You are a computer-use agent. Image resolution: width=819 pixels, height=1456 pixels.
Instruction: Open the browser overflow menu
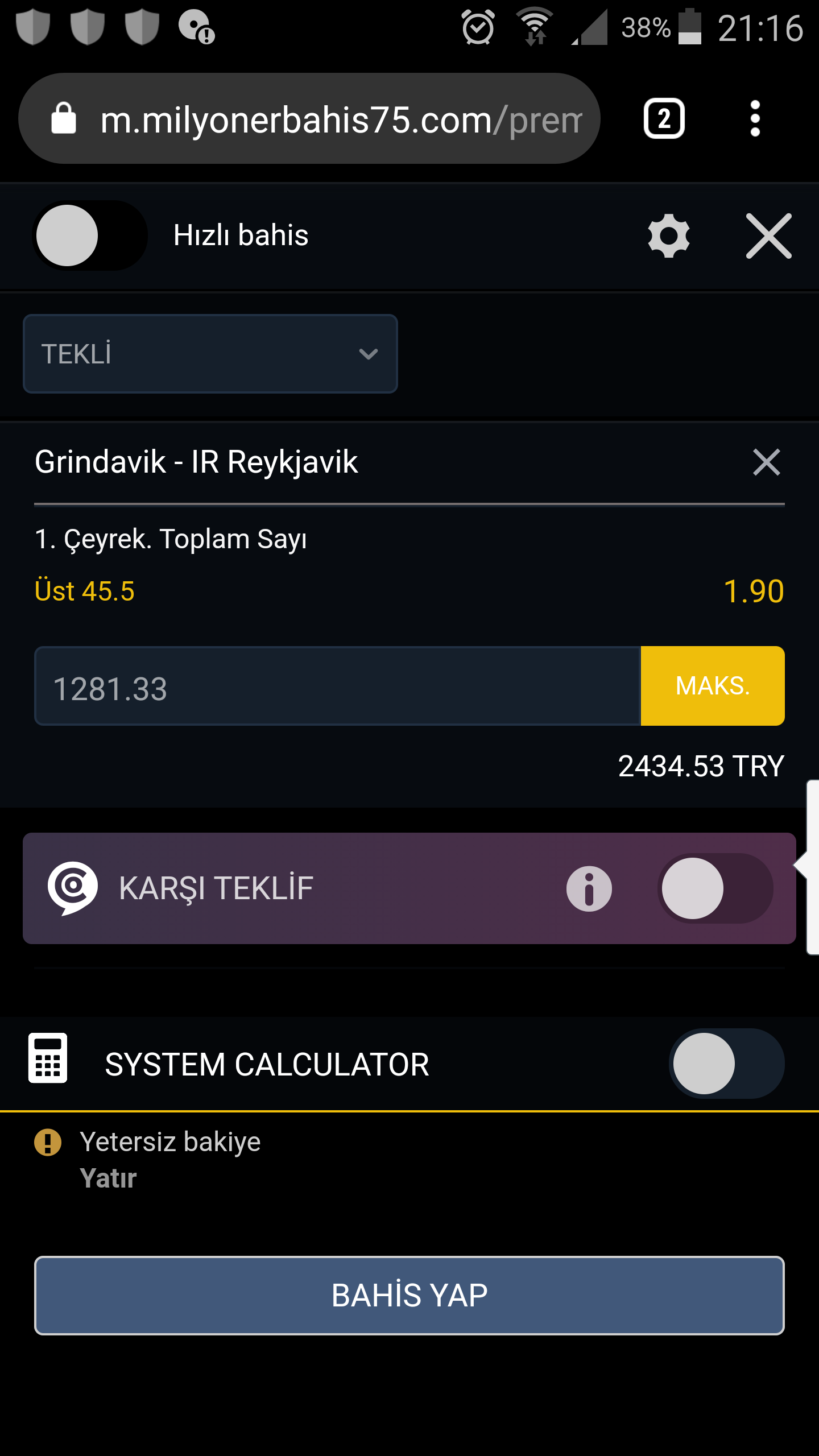(x=755, y=118)
